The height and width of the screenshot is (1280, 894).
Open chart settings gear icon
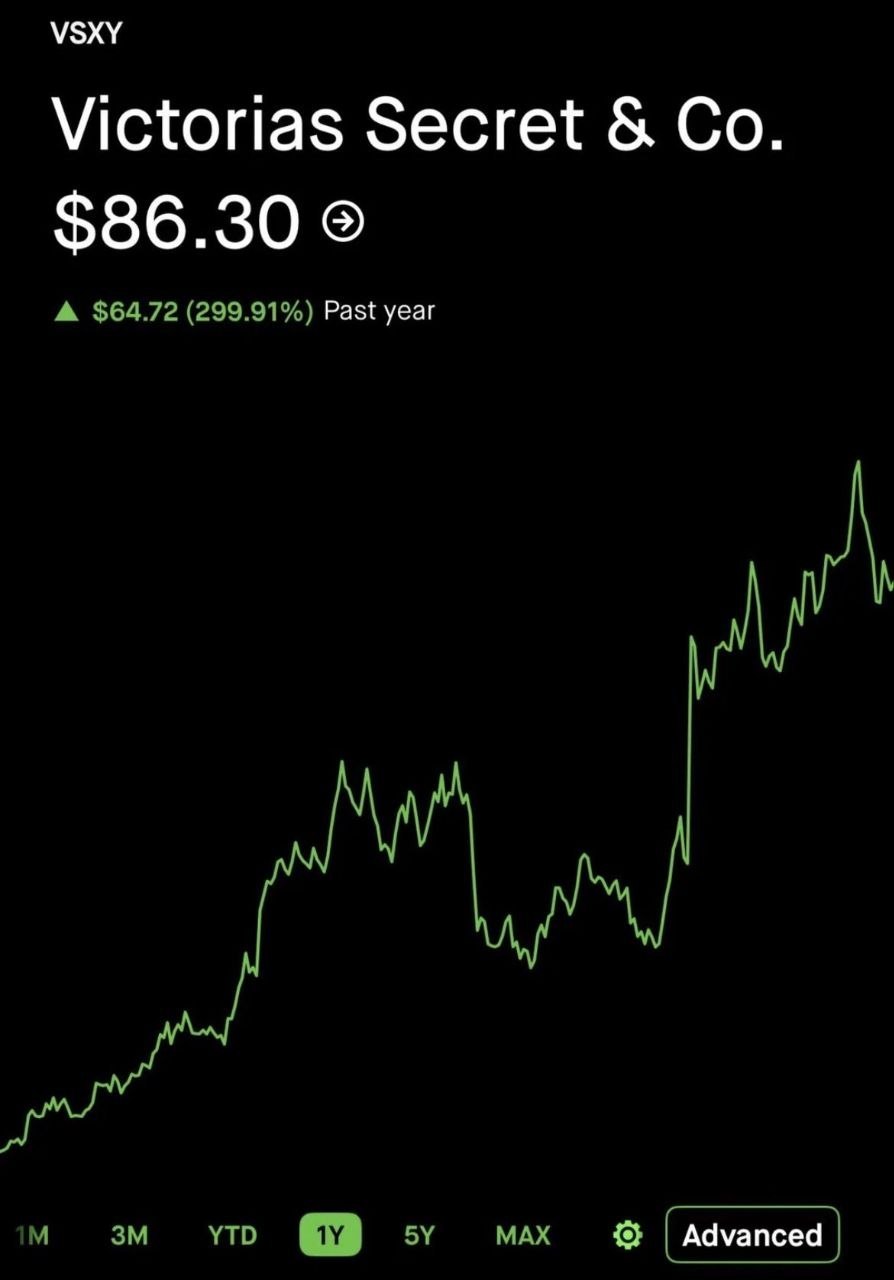point(627,1236)
